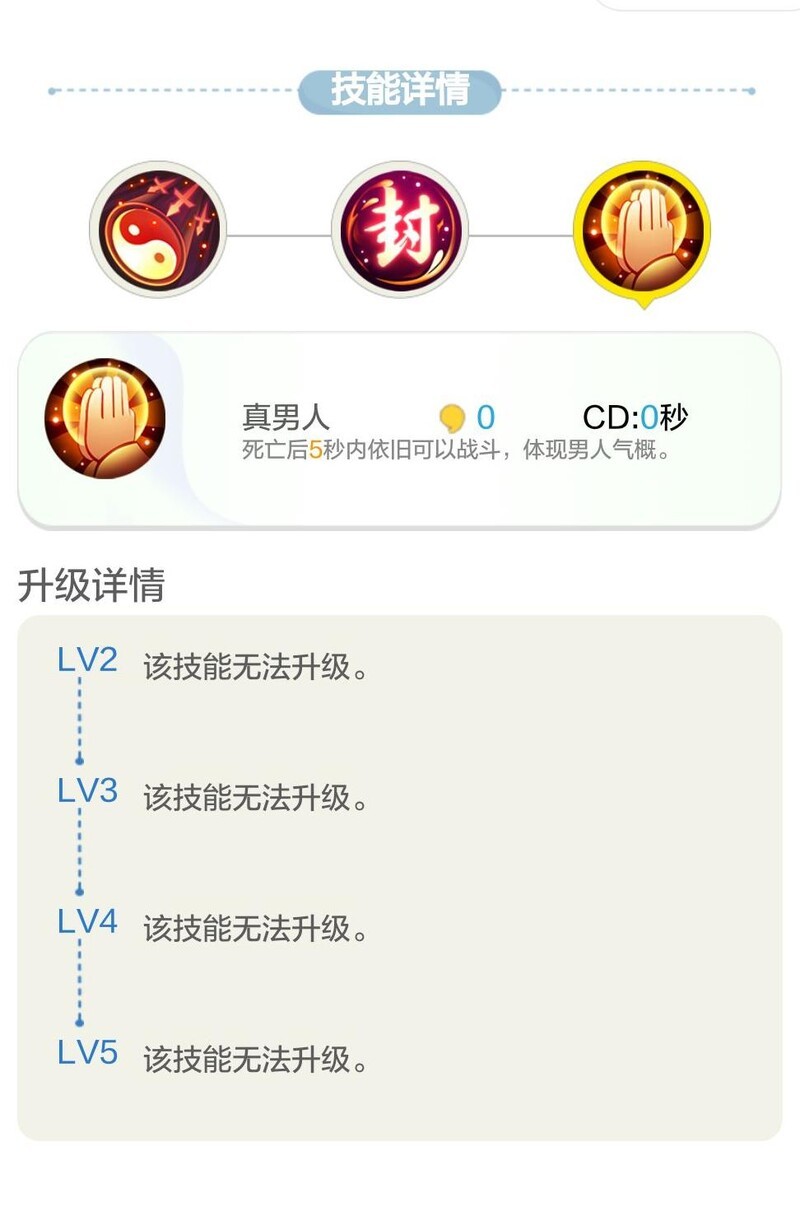Select the yin-yang skill icon
800x1221 pixels.
click(x=155, y=230)
